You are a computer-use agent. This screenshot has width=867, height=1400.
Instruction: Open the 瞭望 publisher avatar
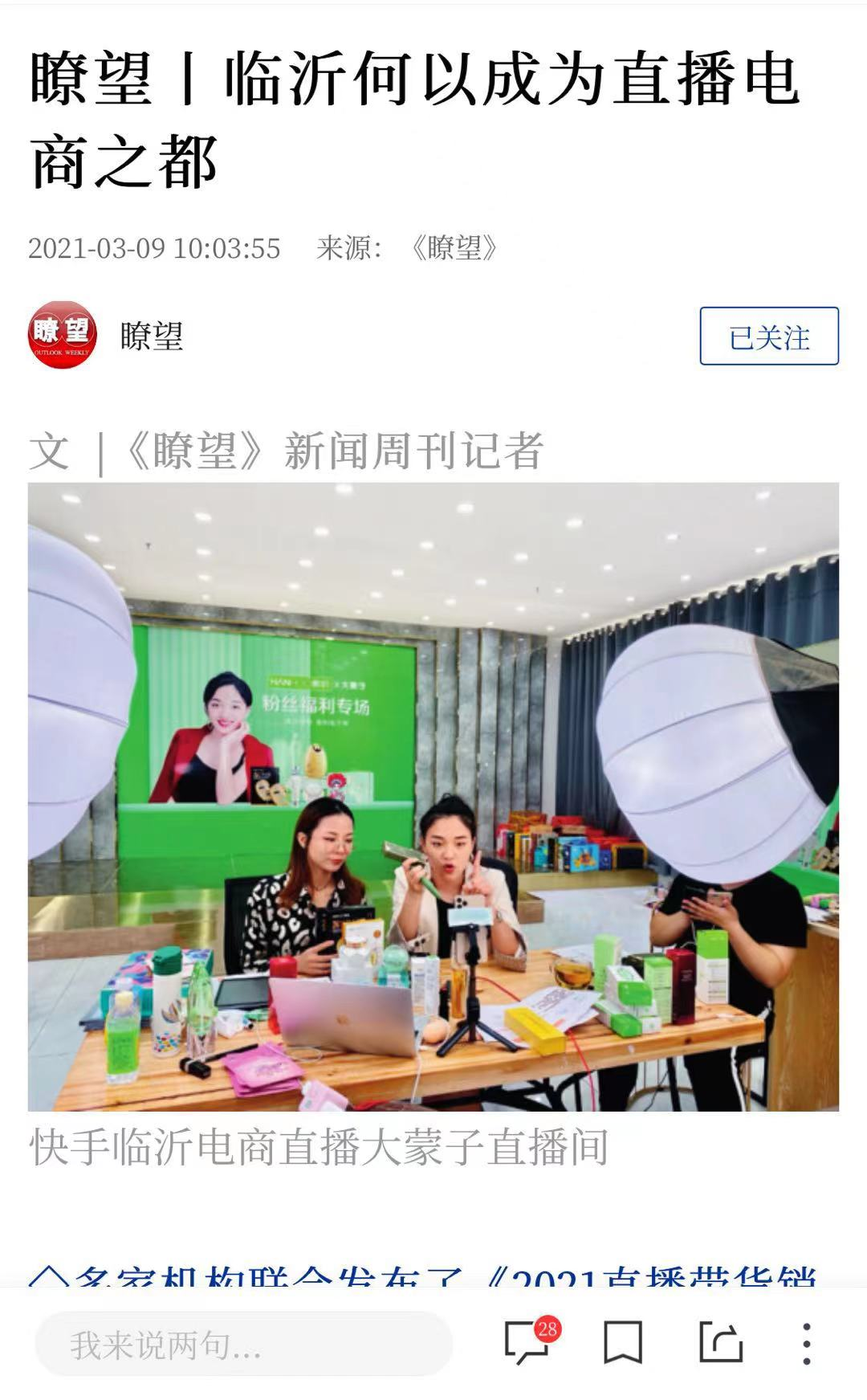pos(62,335)
